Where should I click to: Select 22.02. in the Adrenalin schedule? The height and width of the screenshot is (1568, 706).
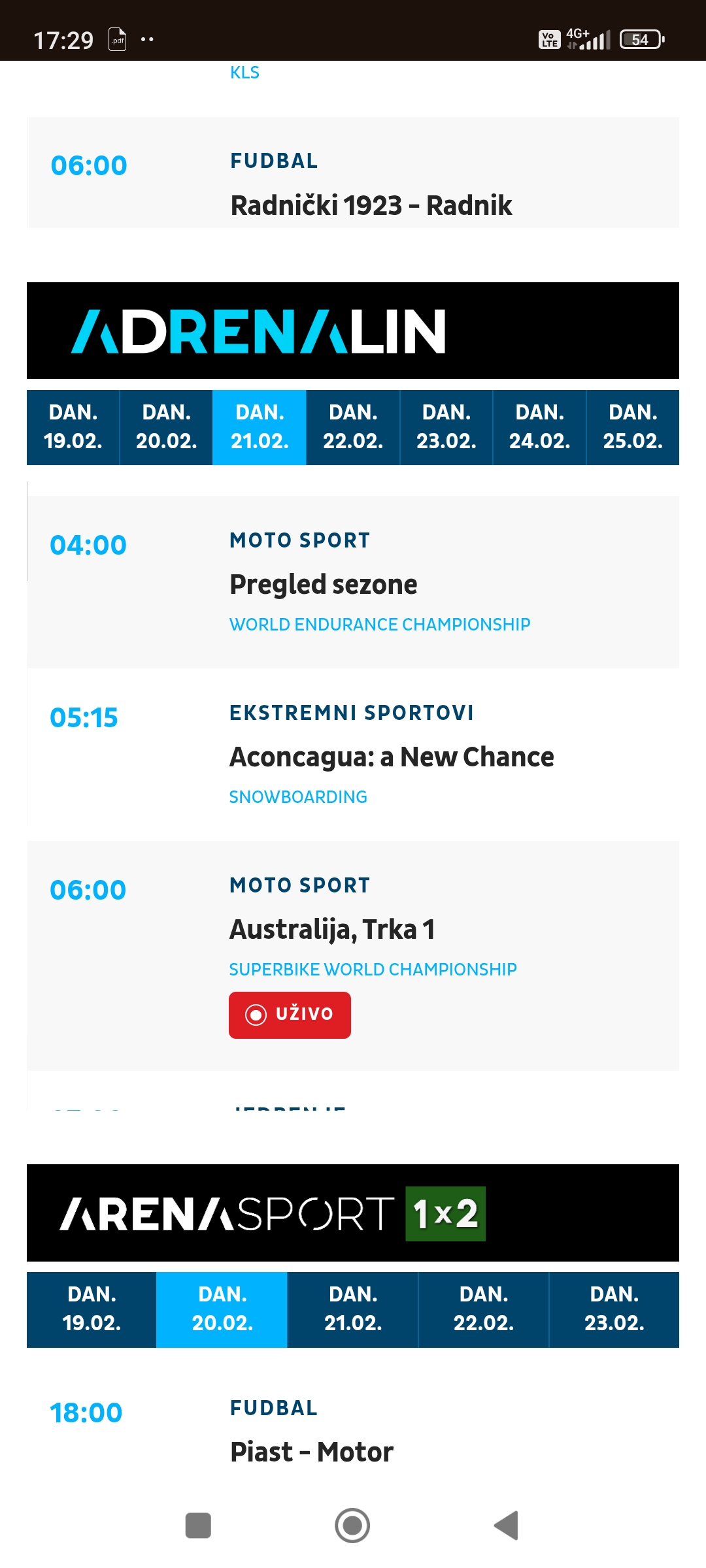coord(353,427)
